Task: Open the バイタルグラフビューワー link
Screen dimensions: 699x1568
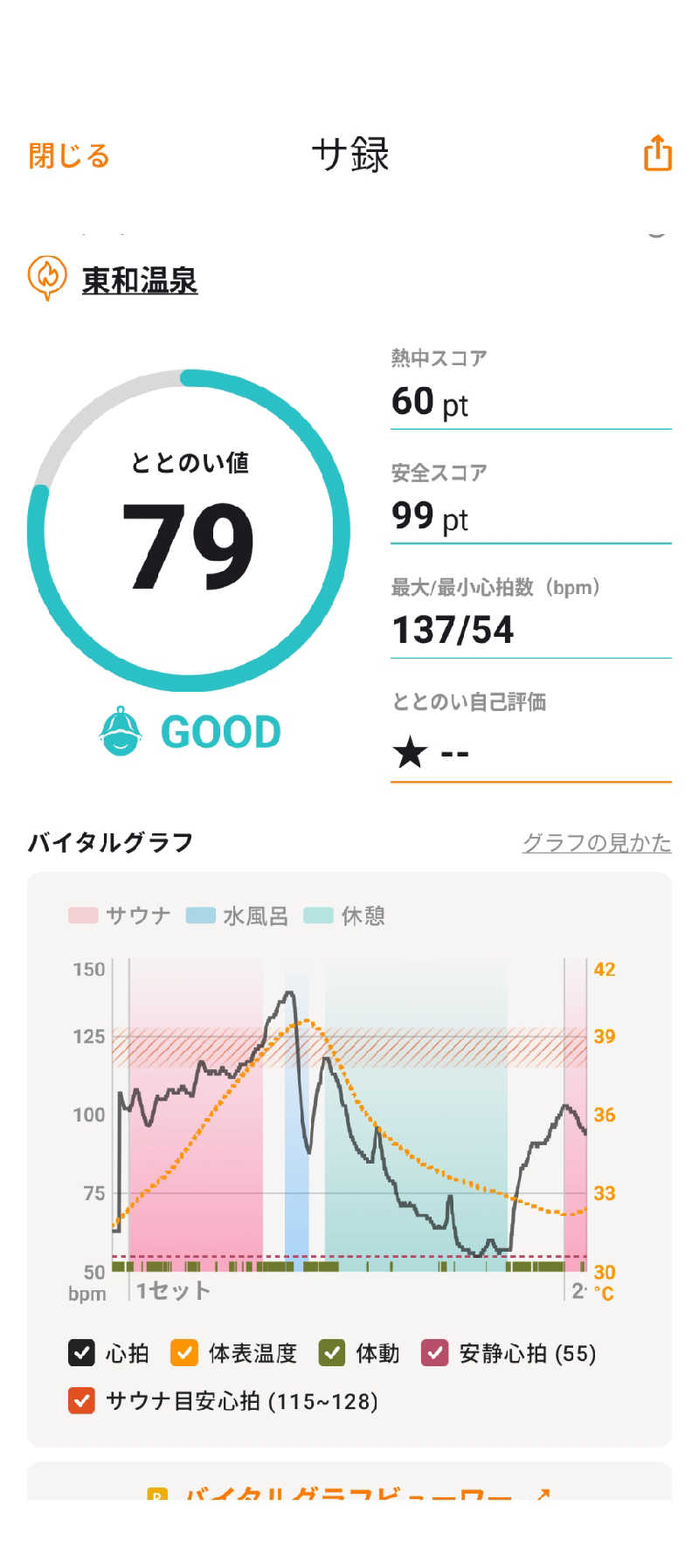Action: pos(349,1492)
